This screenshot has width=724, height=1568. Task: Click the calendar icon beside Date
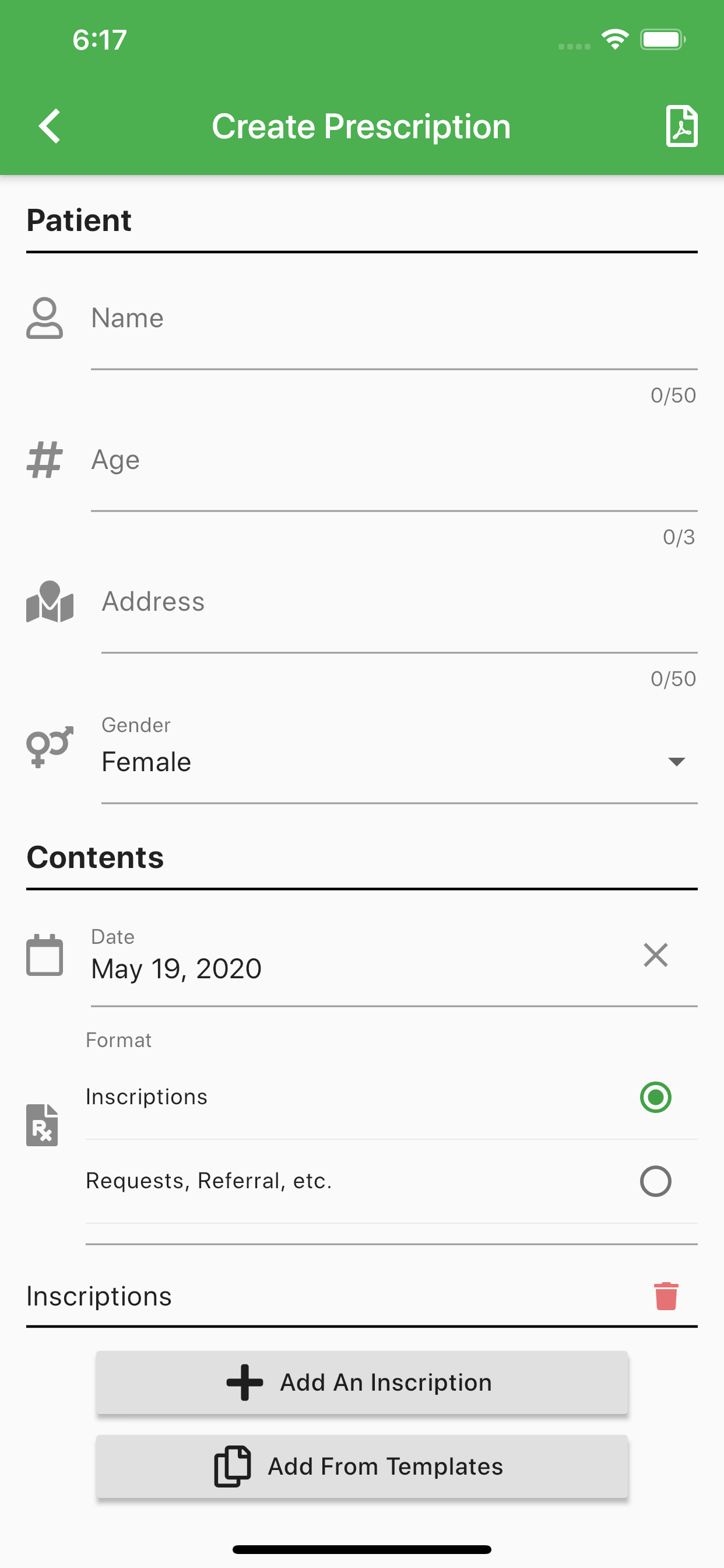coord(44,954)
